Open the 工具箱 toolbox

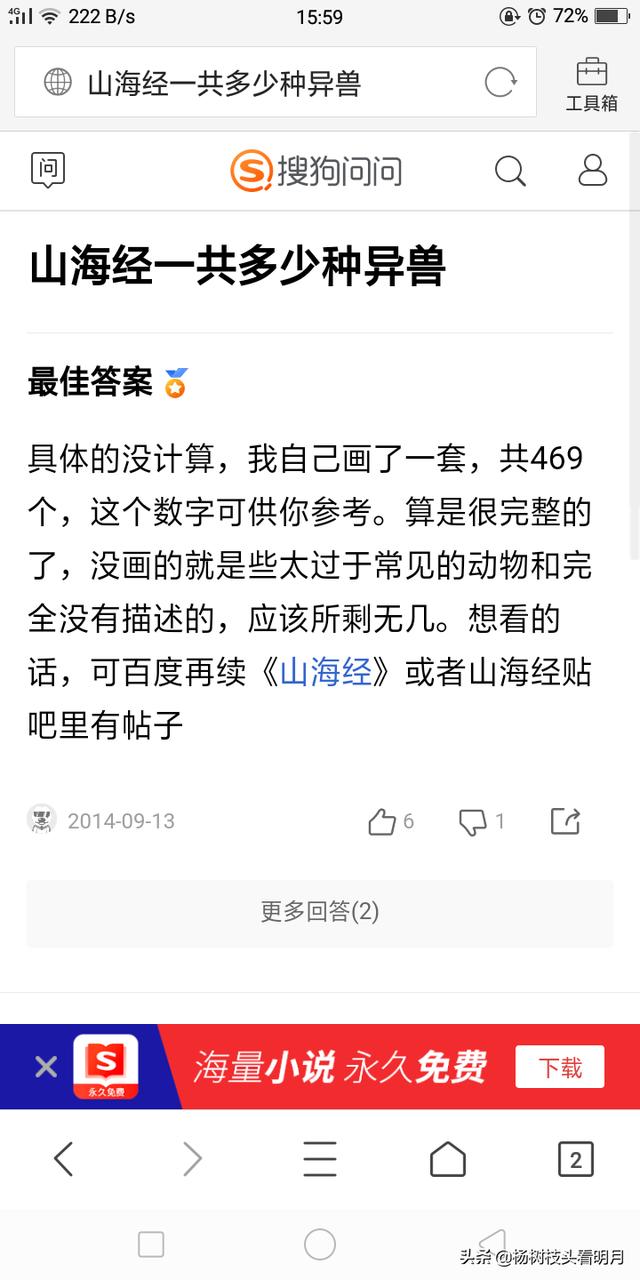[591, 82]
